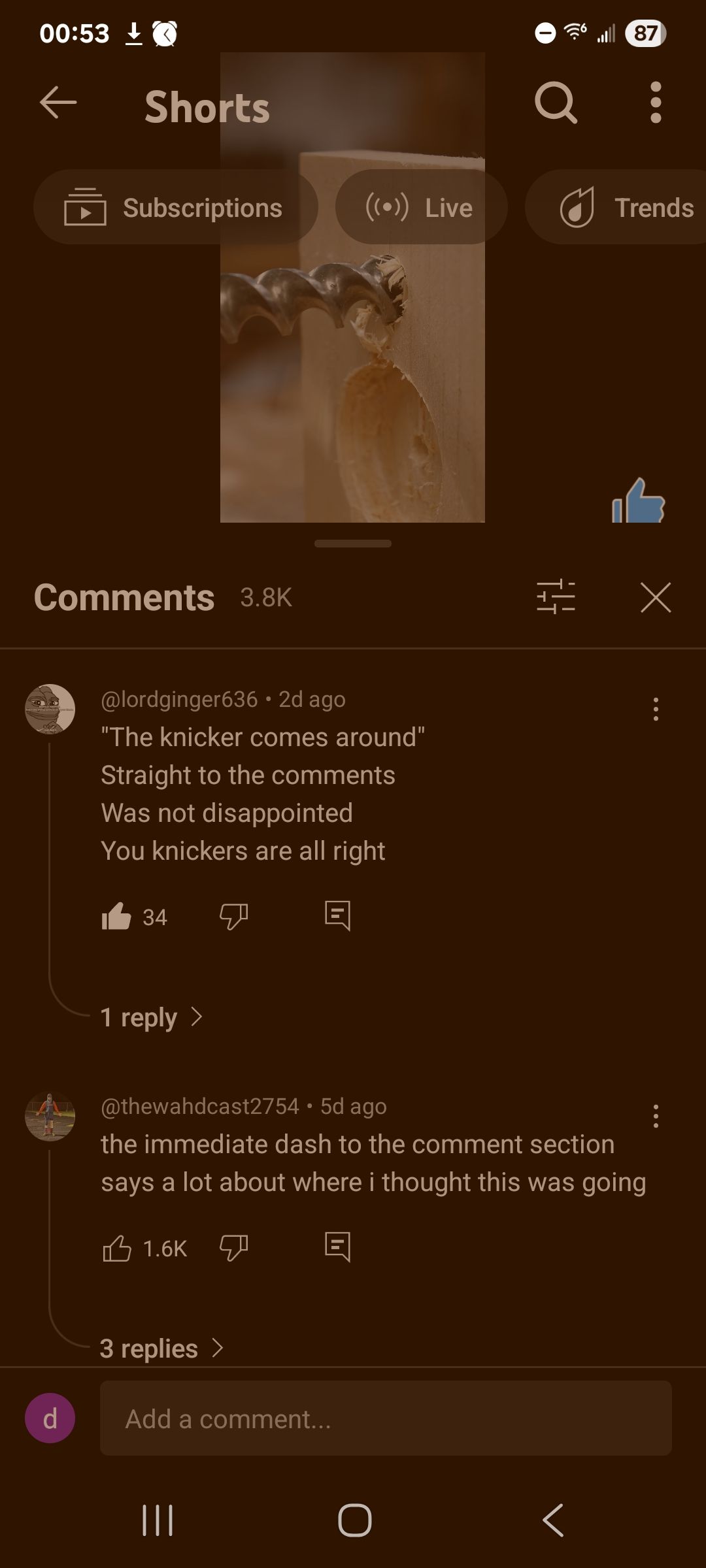The width and height of the screenshot is (706, 1568).
Task: Close the comments panel
Action: 656,597
